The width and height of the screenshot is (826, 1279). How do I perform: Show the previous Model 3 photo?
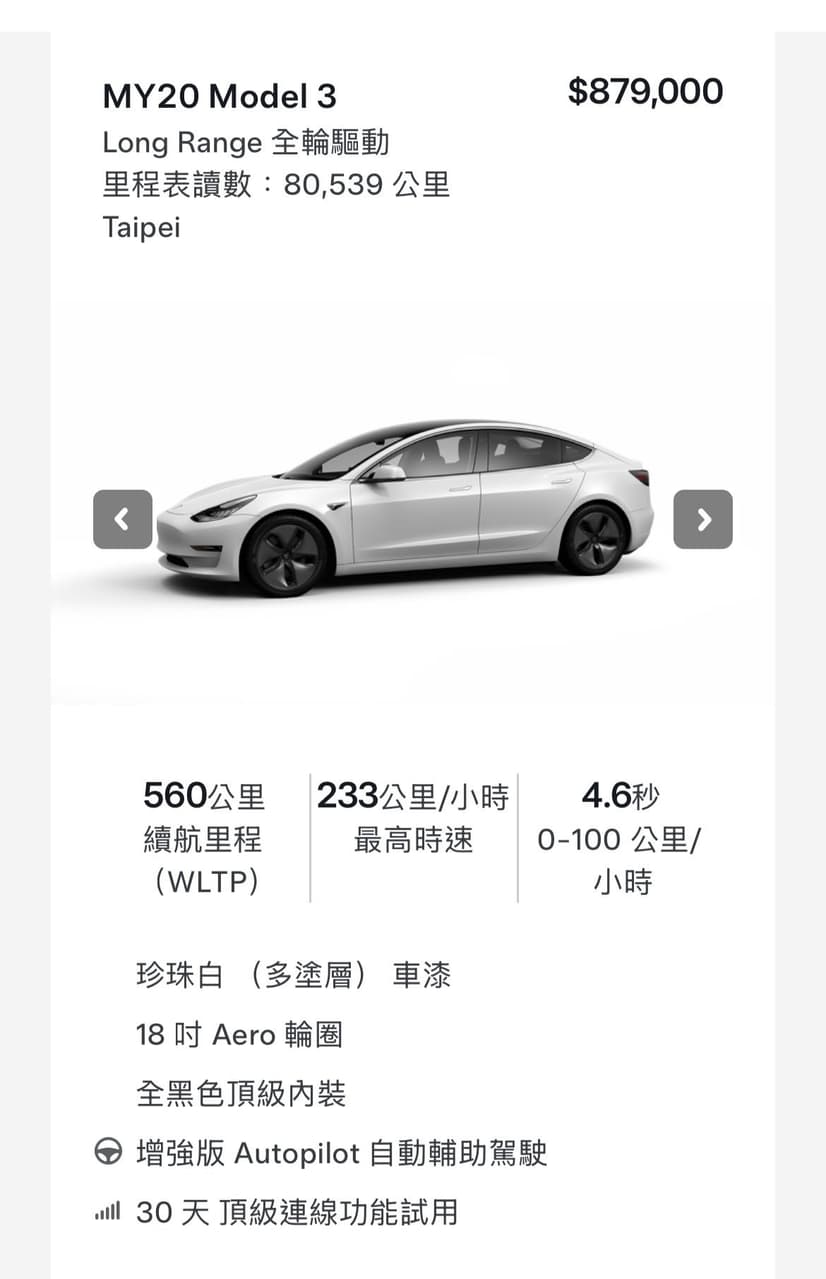[122, 519]
